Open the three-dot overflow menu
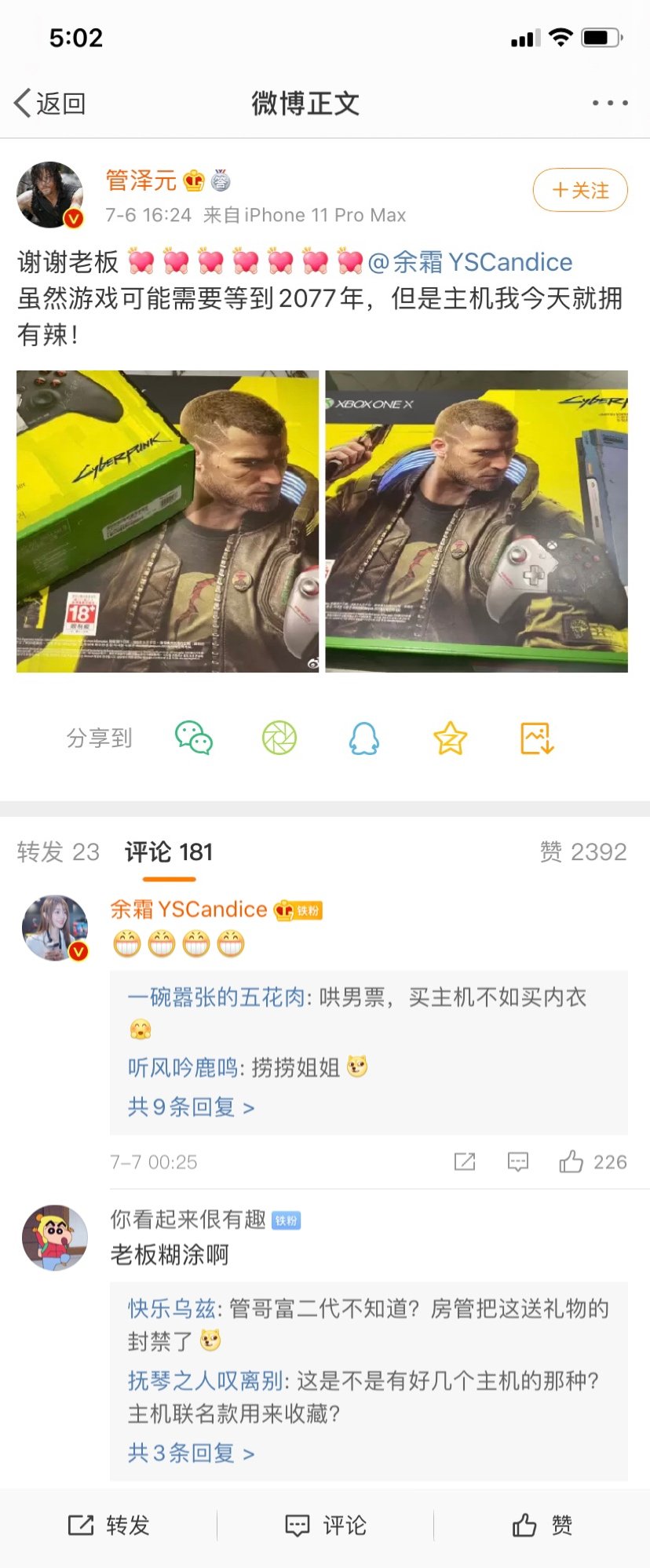This screenshot has height=1568, width=650. click(609, 103)
